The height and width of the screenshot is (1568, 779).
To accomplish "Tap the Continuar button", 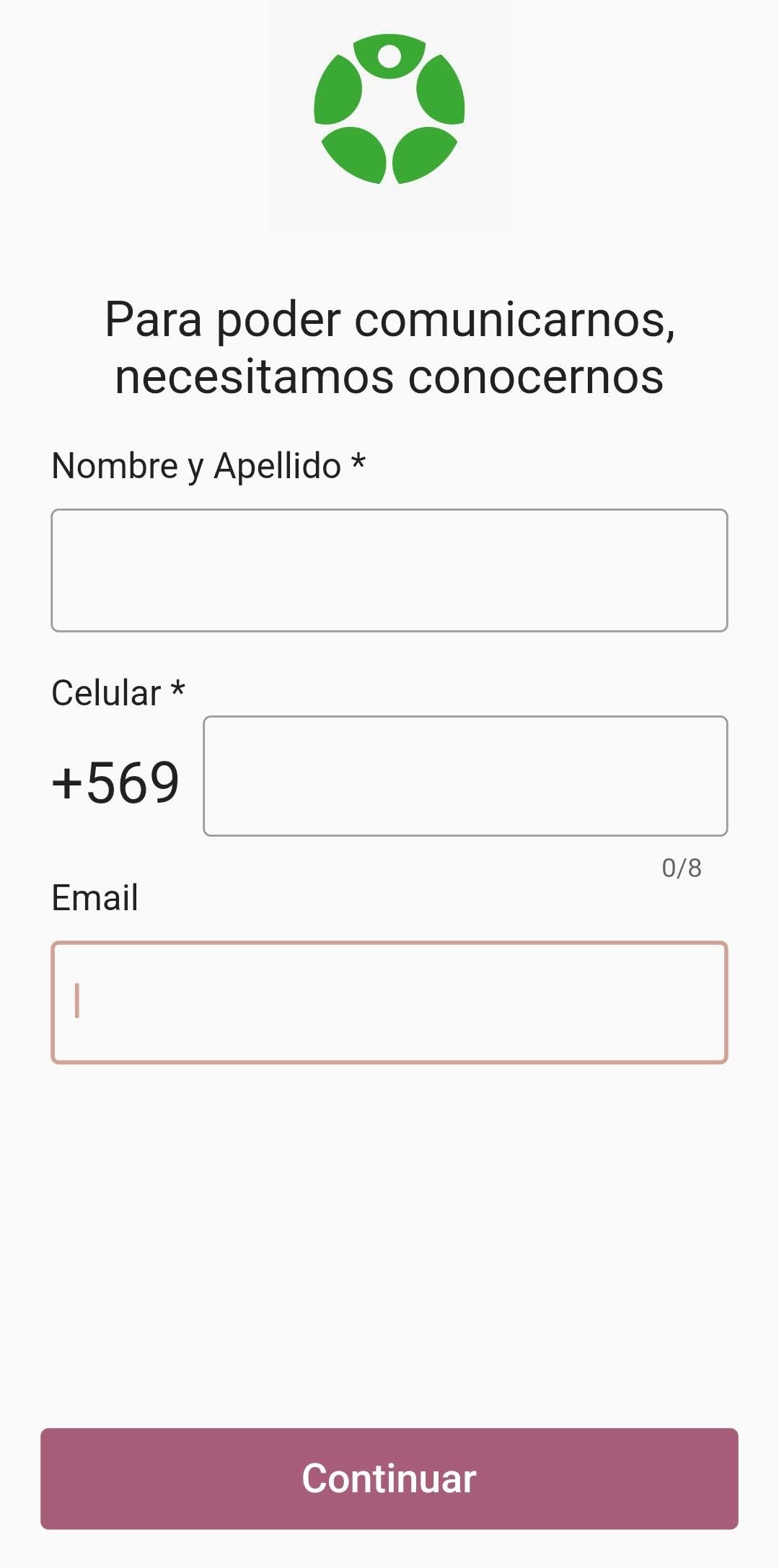I will pos(389,1479).
